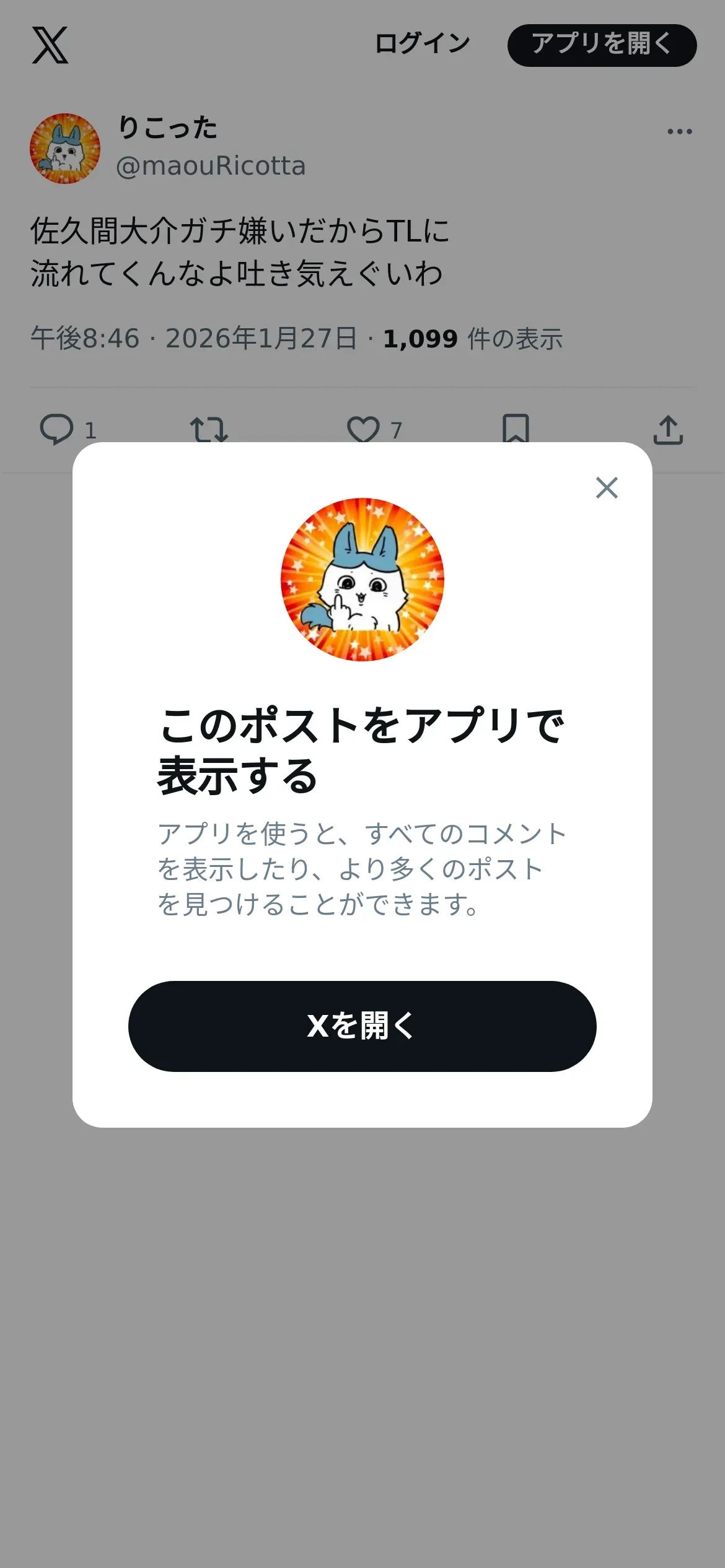The image size is (725, 1568).
Task: Tap アプリを開く in the header
Action: [602, 45]
